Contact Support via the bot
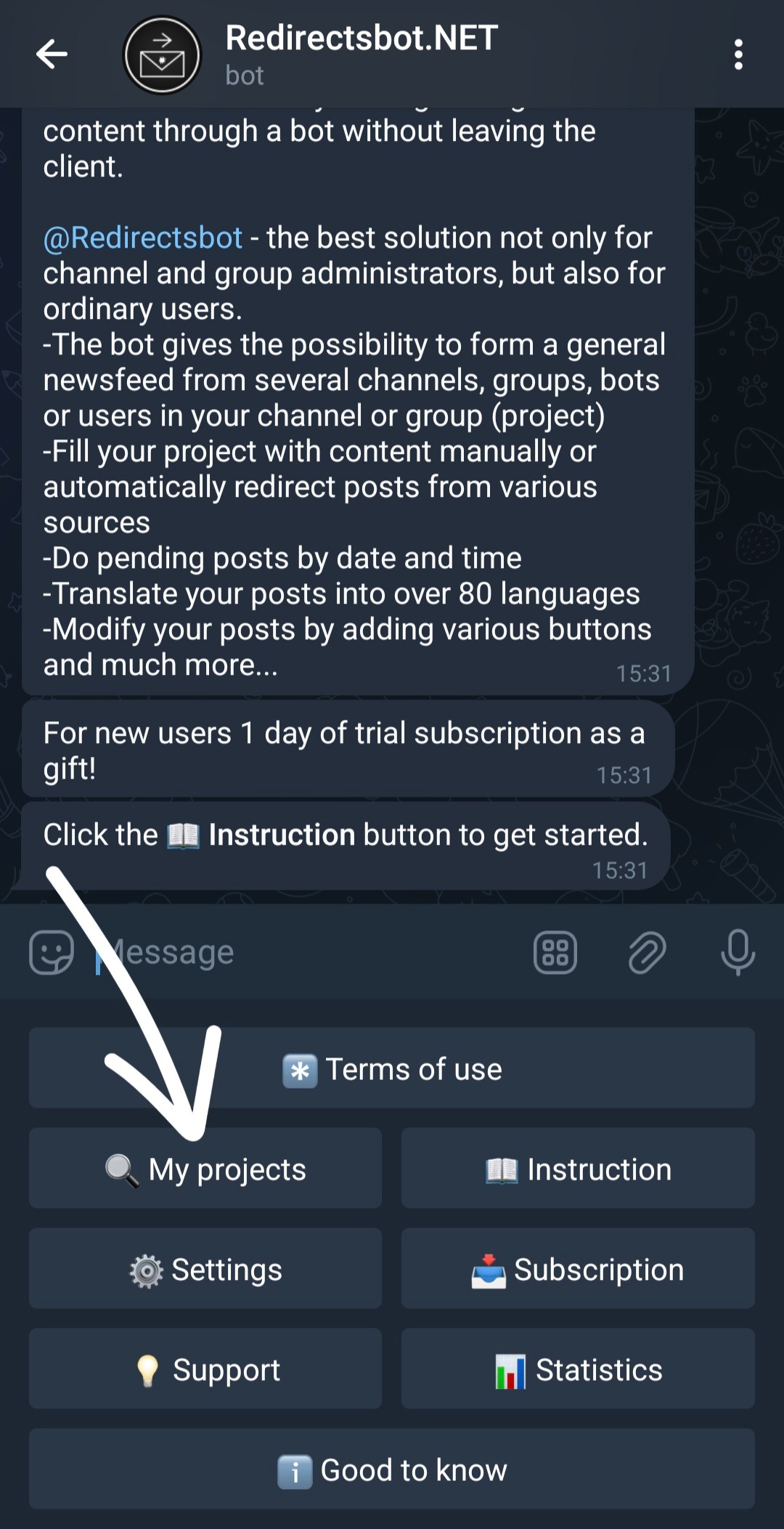784x1529 pixels. (205, 1369)
